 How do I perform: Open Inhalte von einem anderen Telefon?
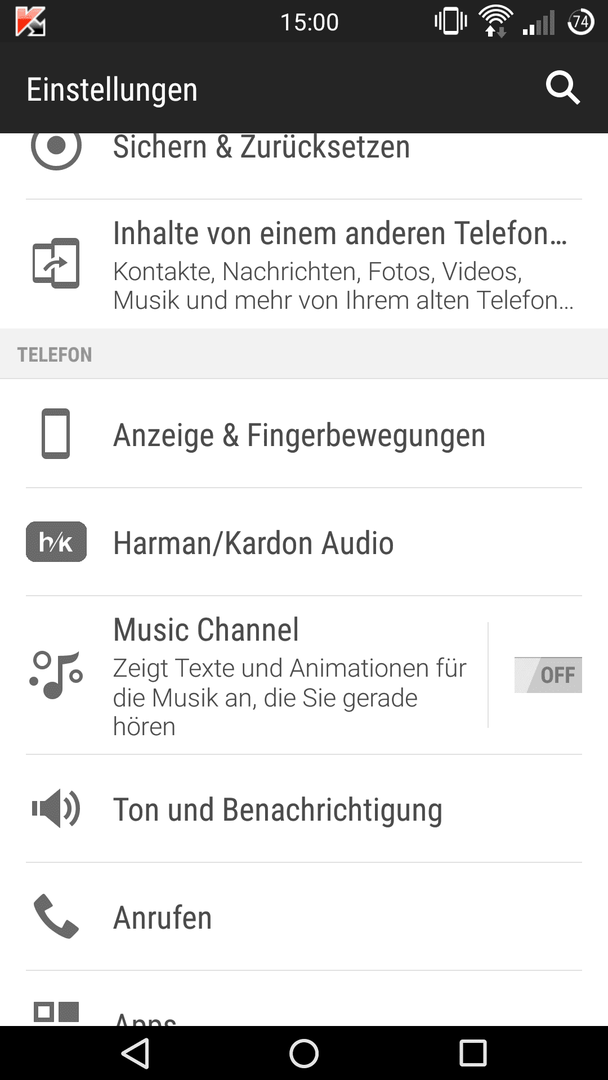304,264
